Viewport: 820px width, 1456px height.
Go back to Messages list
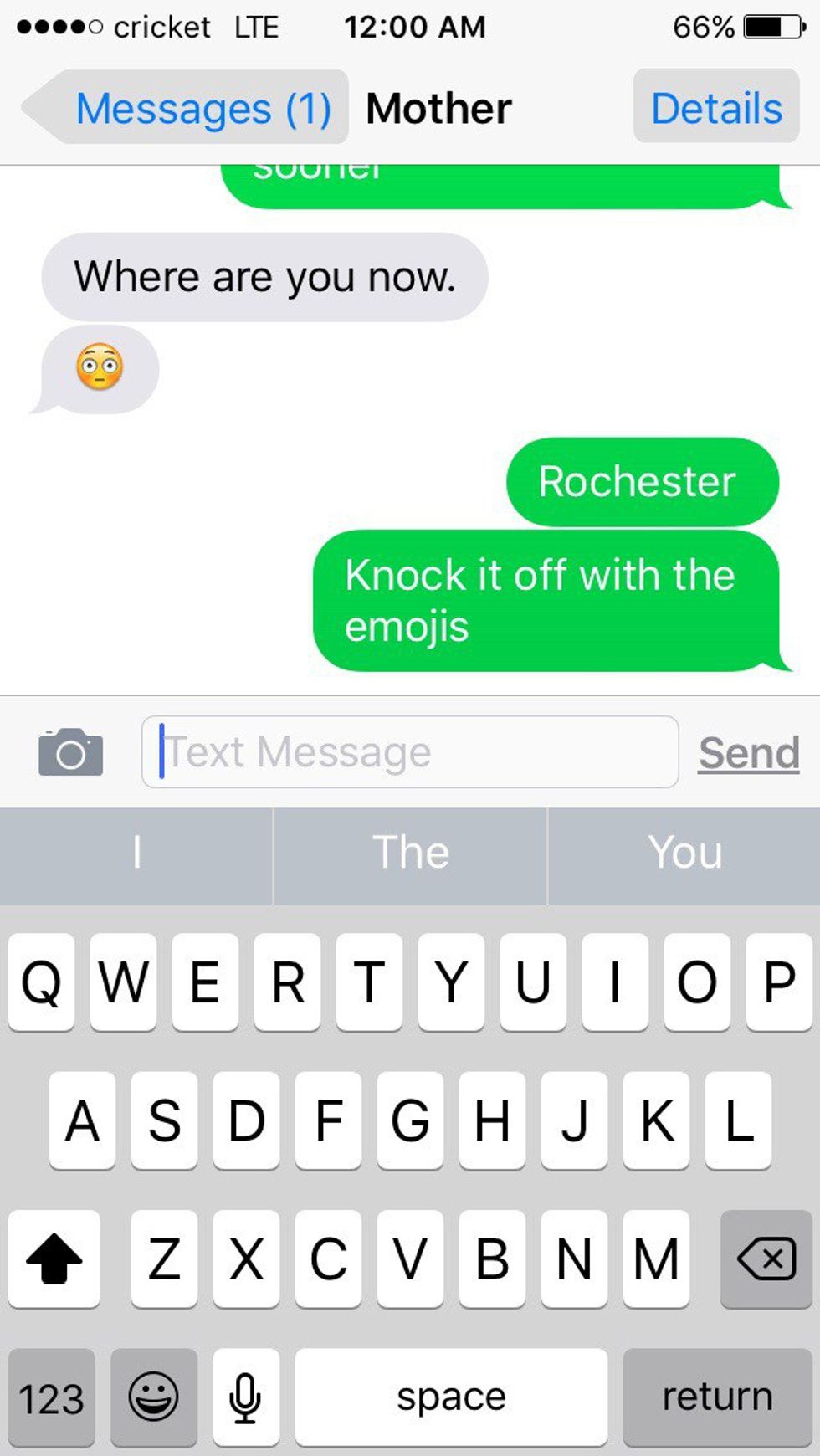click(191, 109)
